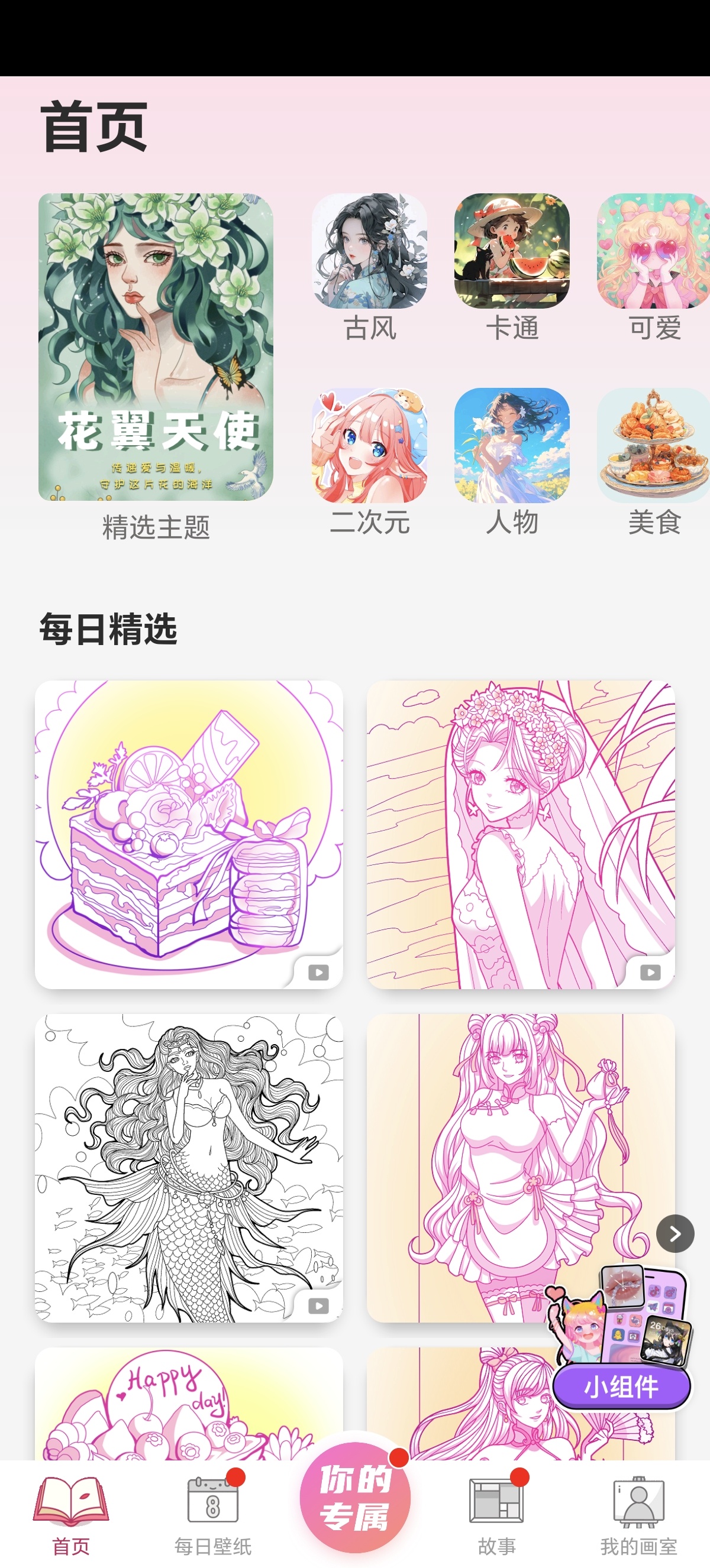Select the 卡通 category icon
Image resolution: width=710 pixels, height=1568 pixels.
click(x=512, y=252)
